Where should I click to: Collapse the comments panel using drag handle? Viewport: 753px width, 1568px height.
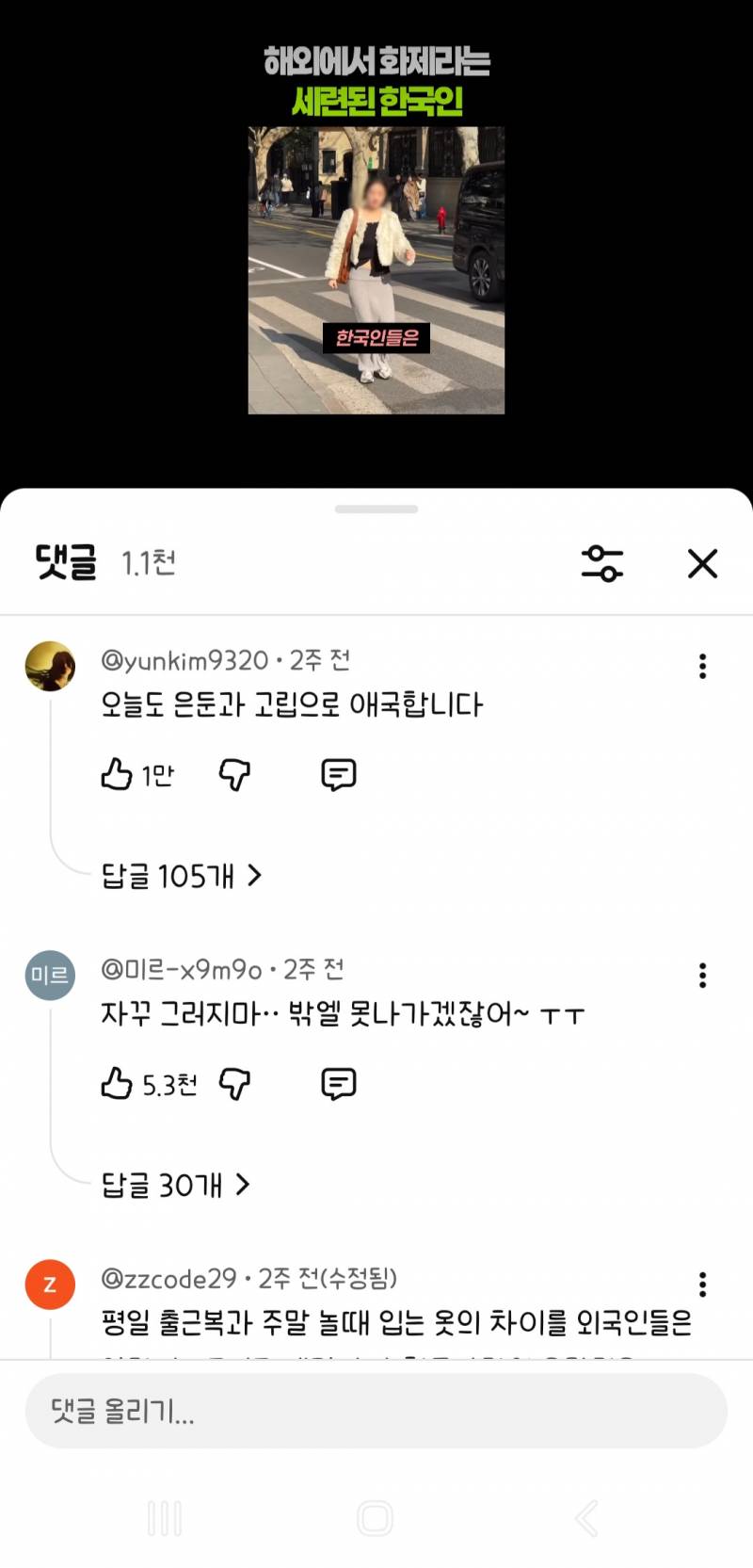click(x=376, y=508)
